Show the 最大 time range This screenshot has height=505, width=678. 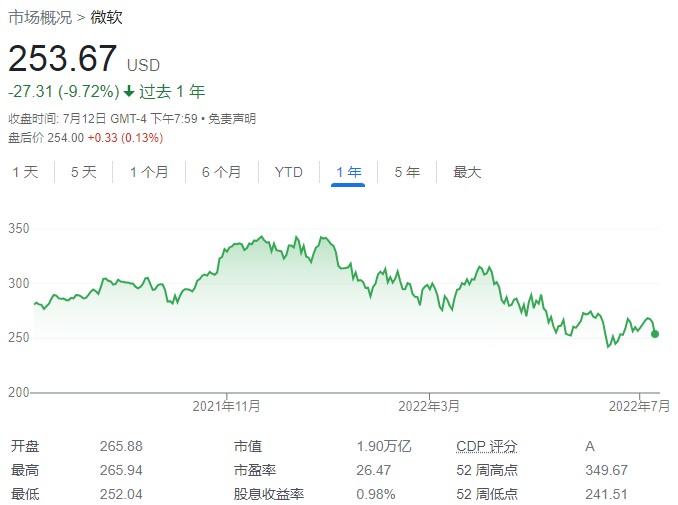point(467,172)
